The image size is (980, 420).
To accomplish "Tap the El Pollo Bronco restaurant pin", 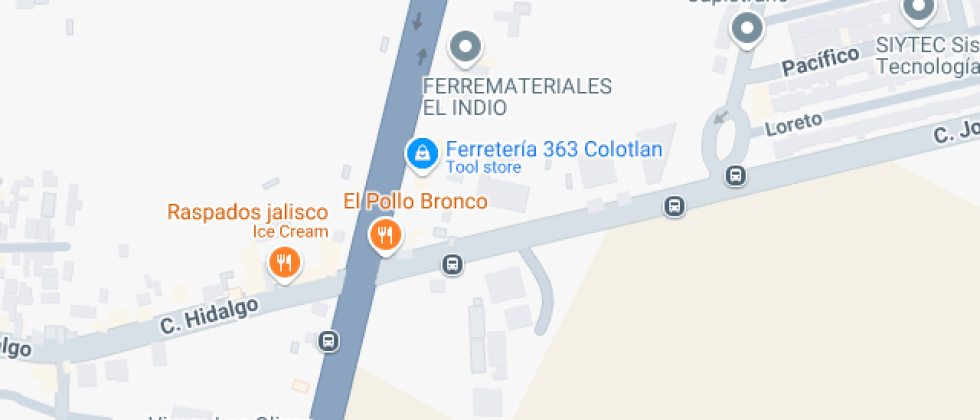I will (386, 236).
